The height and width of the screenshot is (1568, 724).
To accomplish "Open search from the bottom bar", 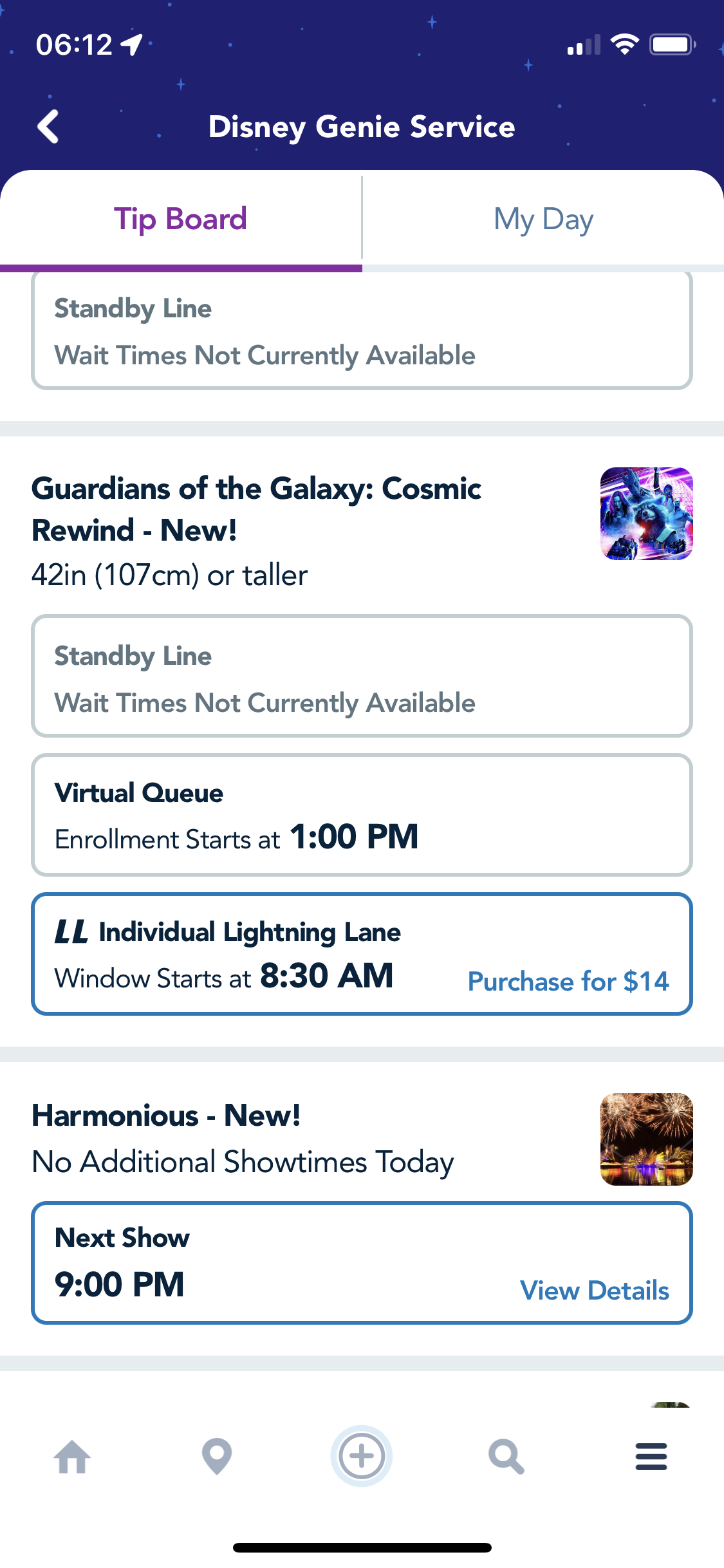I will click(506, 1456).
